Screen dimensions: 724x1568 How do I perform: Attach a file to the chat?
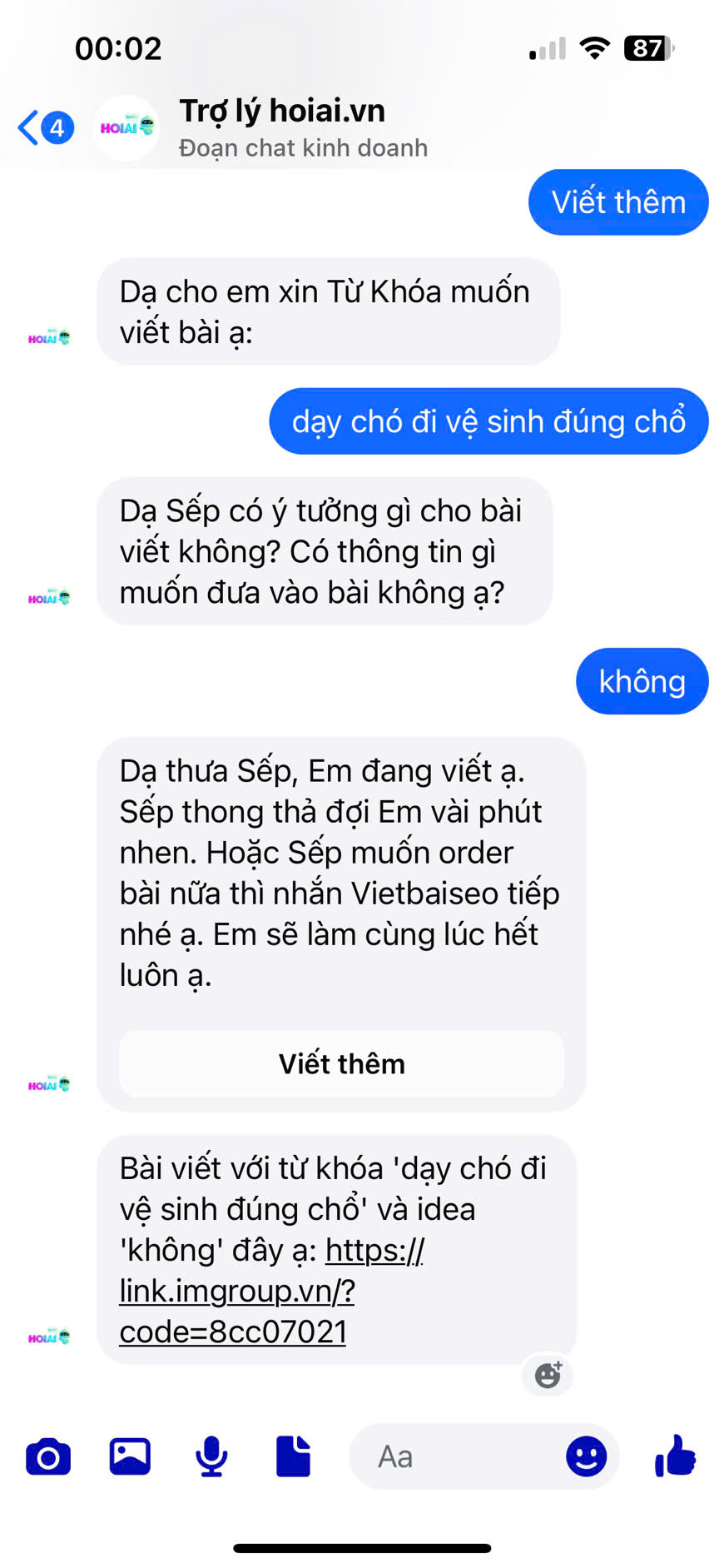point(293,1457)
